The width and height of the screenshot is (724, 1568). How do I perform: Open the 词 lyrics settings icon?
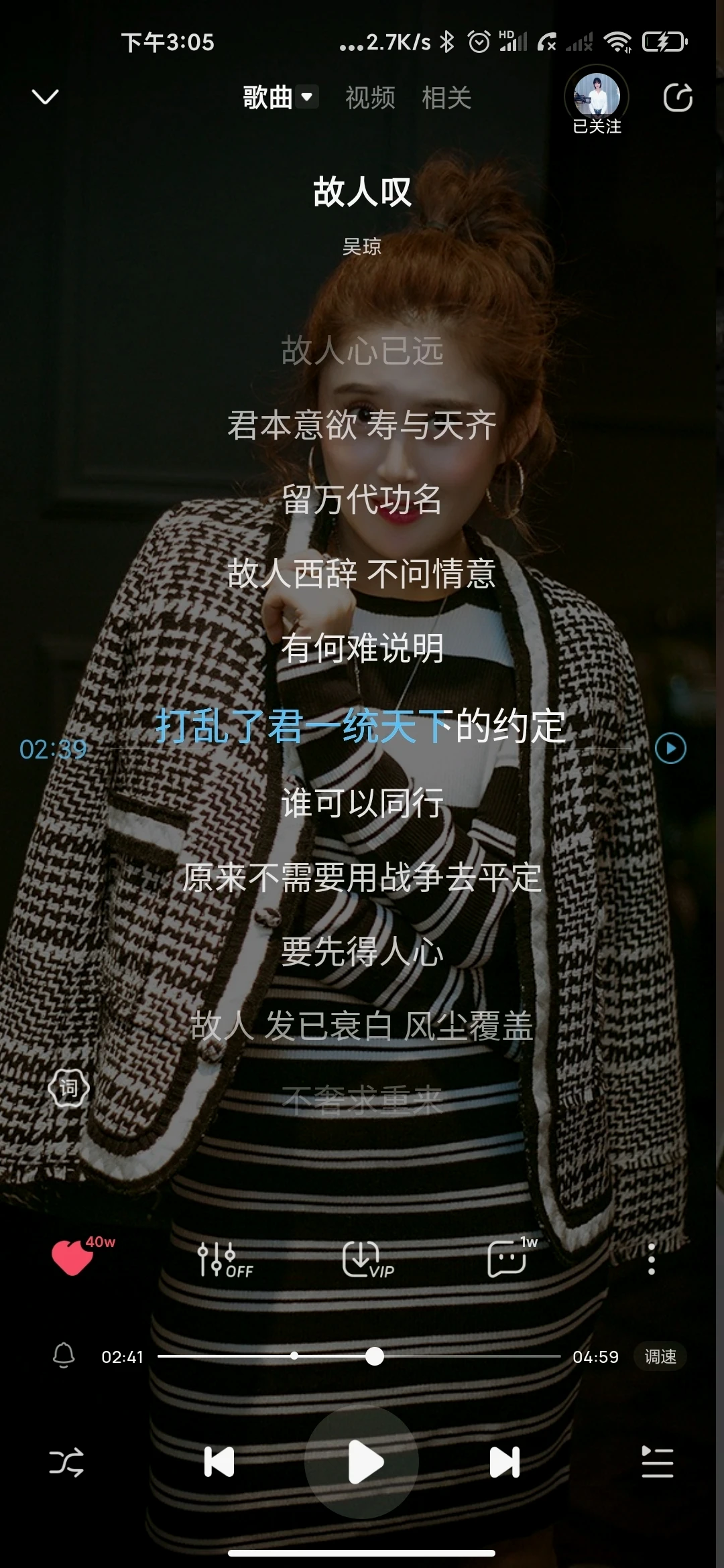pos(68,1088)
